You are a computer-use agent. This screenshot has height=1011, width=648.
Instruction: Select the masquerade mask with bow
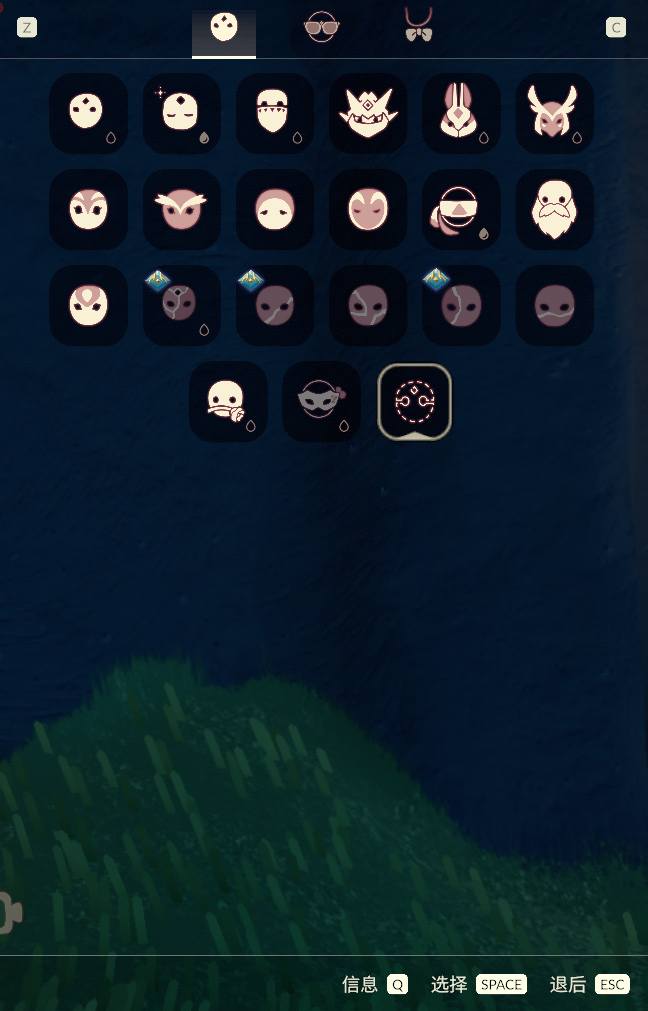click(321, 401)
